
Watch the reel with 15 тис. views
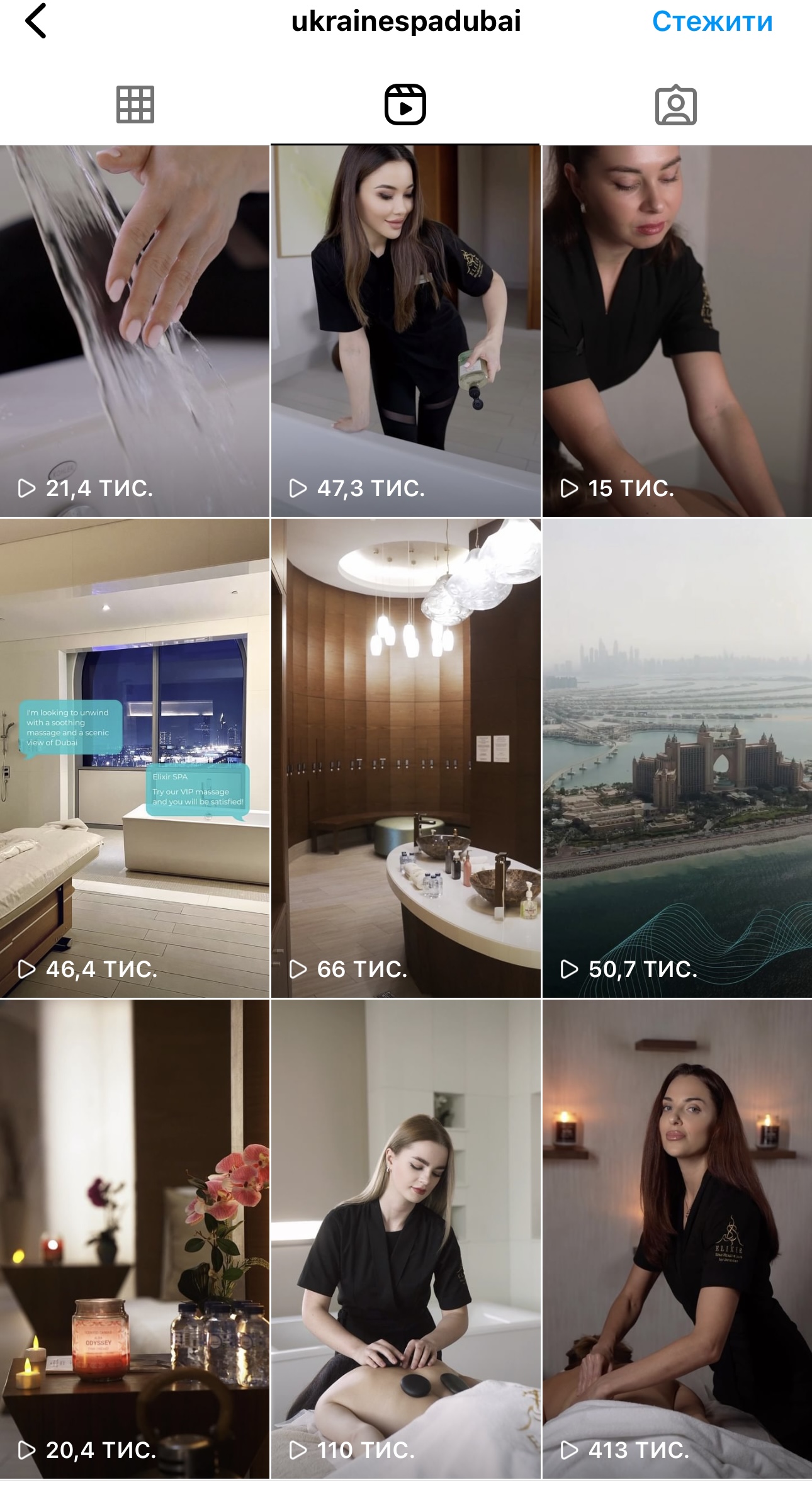(677, 331)
